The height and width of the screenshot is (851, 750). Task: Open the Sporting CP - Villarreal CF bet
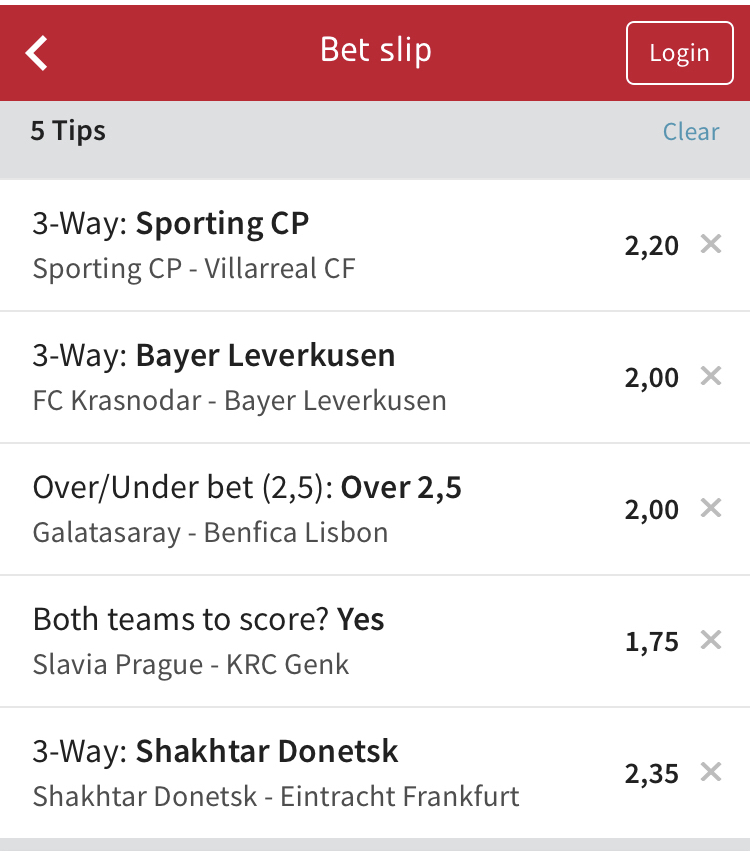pyautogui.click(x=300, y=245)
